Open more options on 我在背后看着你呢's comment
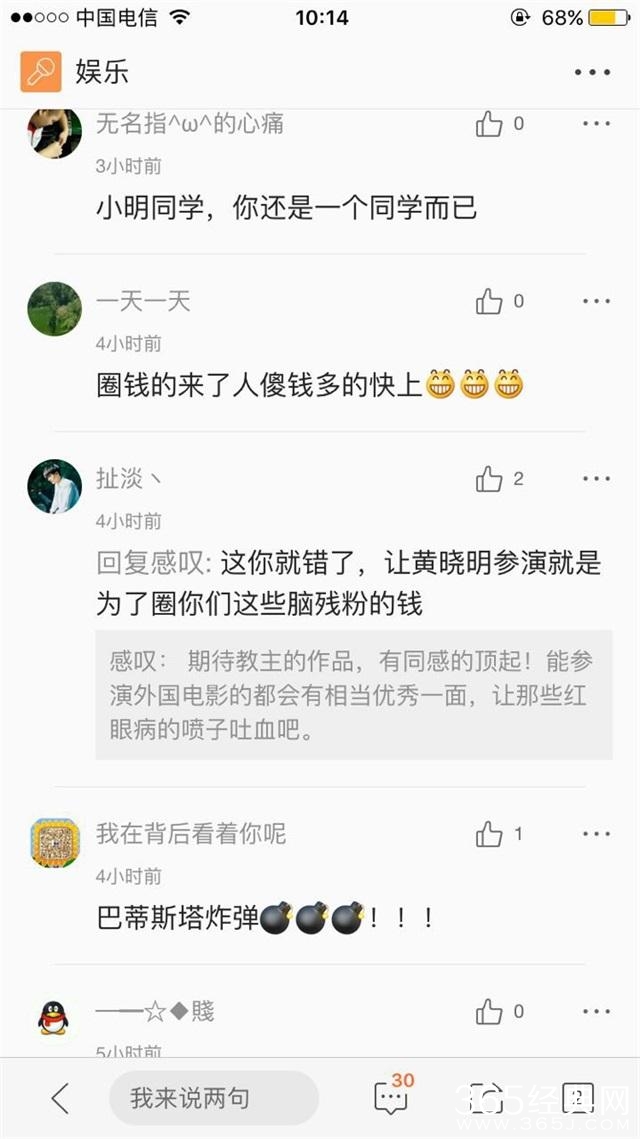640x1139 pixels. coord(596,834)
